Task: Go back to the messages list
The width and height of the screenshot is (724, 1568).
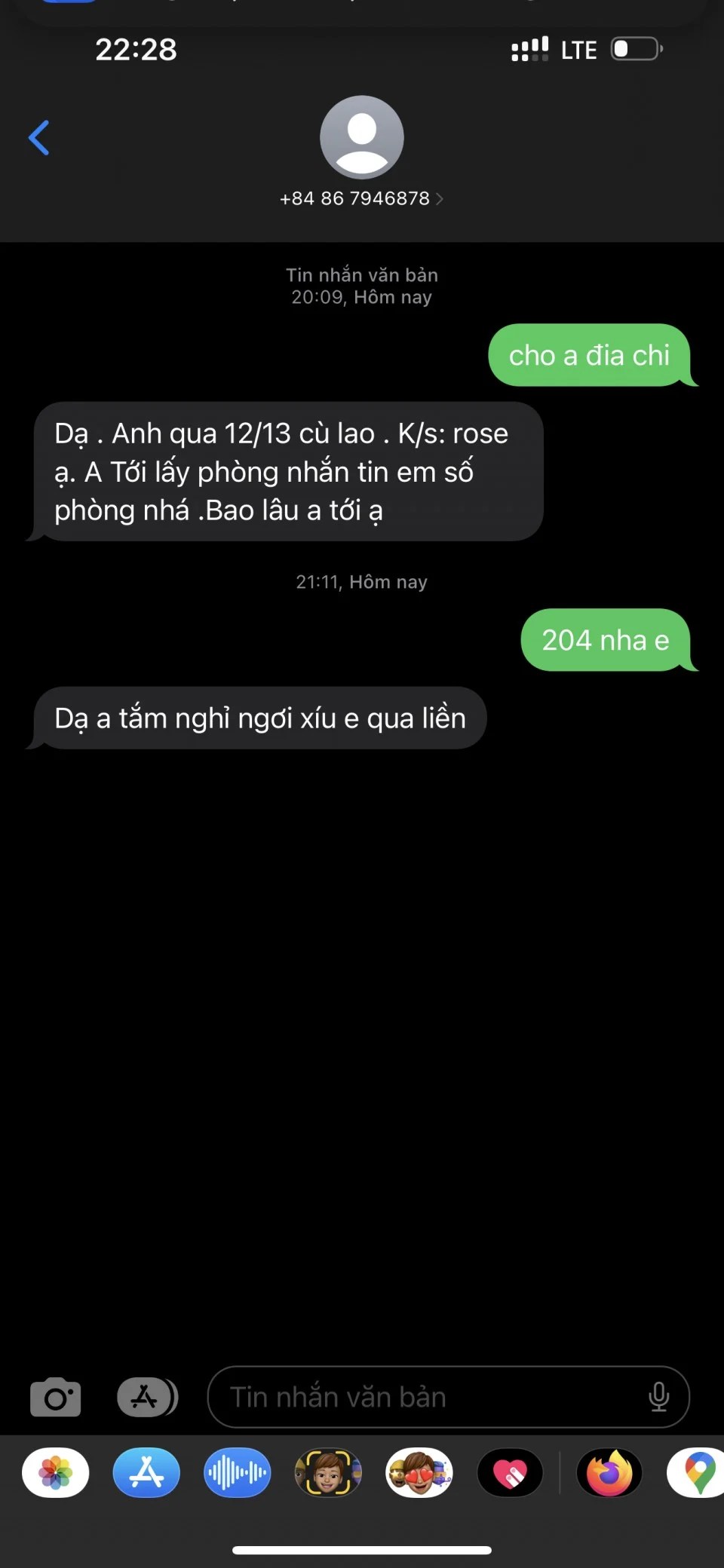Action: click(x=39, y=138)
